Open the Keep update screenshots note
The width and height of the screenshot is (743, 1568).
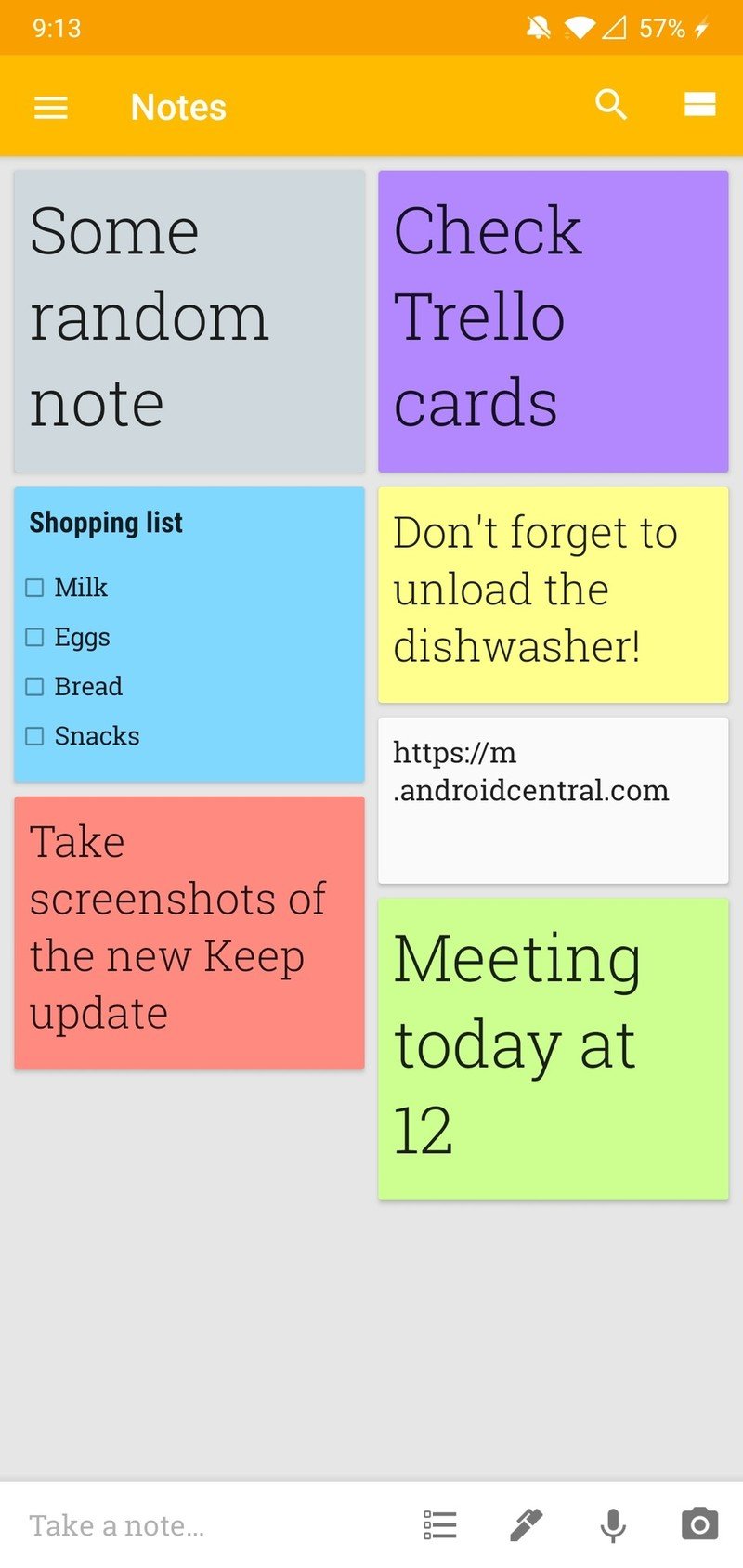(x=189, y=931)
